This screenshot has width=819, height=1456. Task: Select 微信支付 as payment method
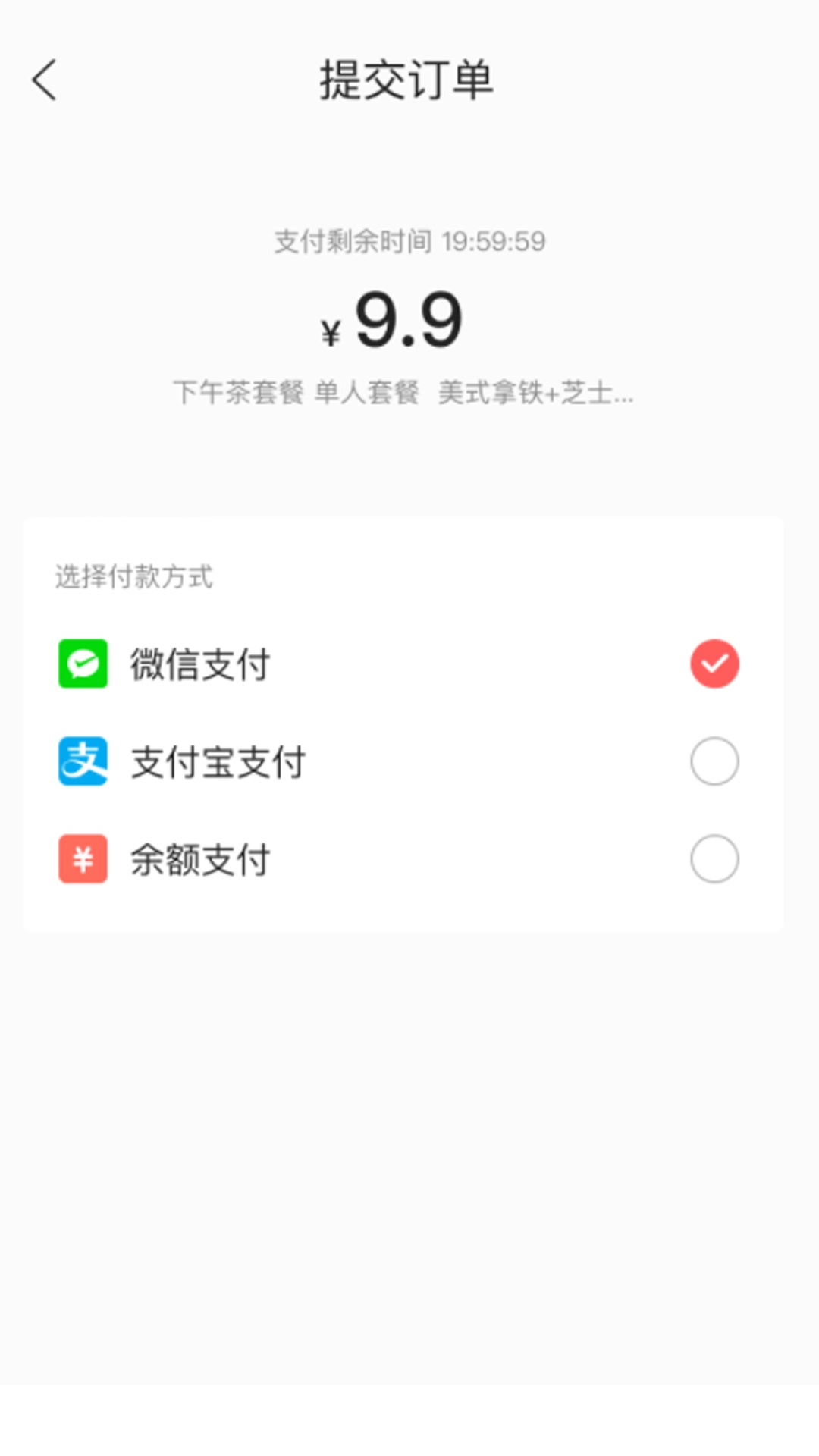point(714,664)
